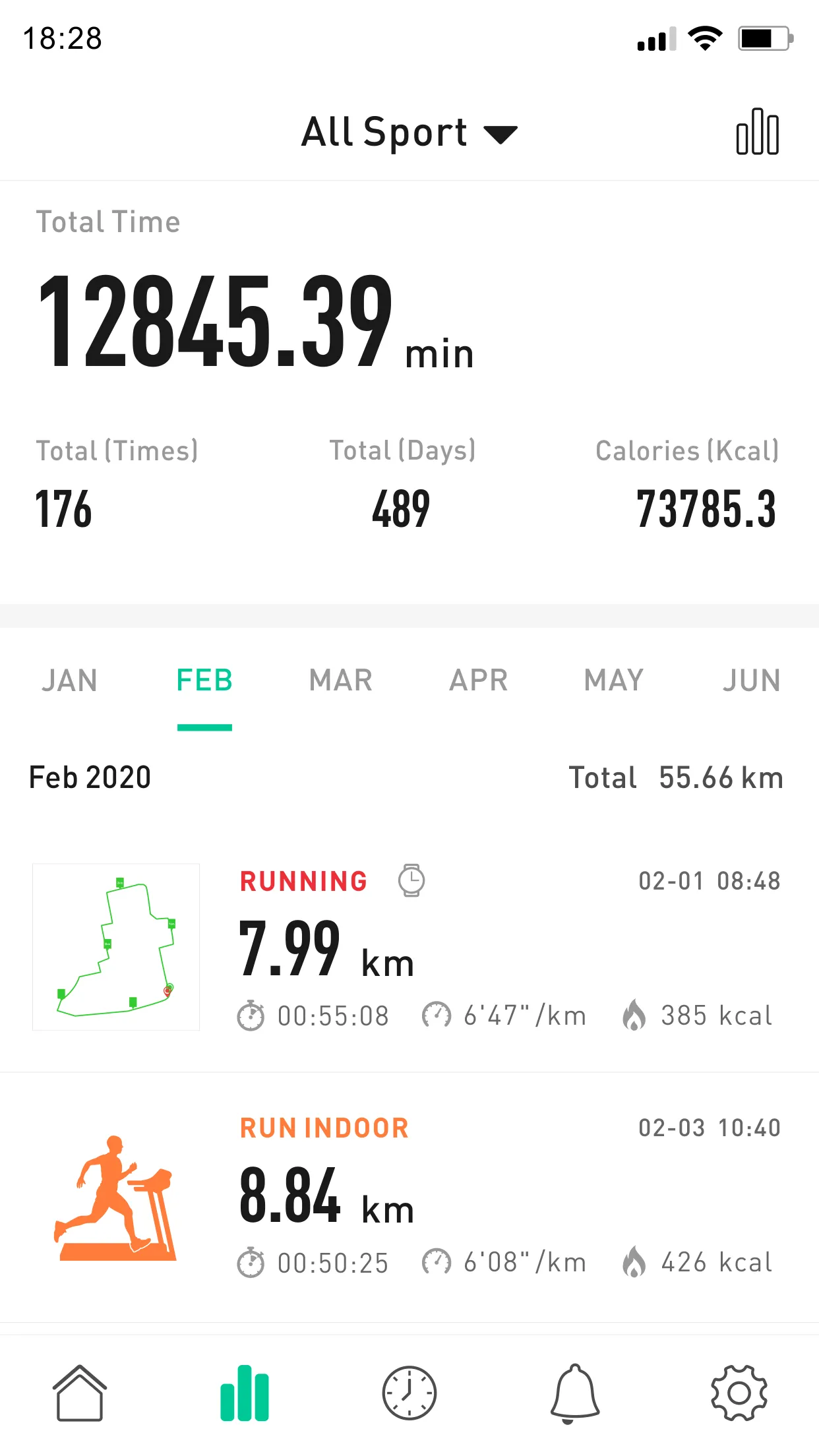
Task: Tap the bell notifications icon
Action: (x=573, y=1393)
